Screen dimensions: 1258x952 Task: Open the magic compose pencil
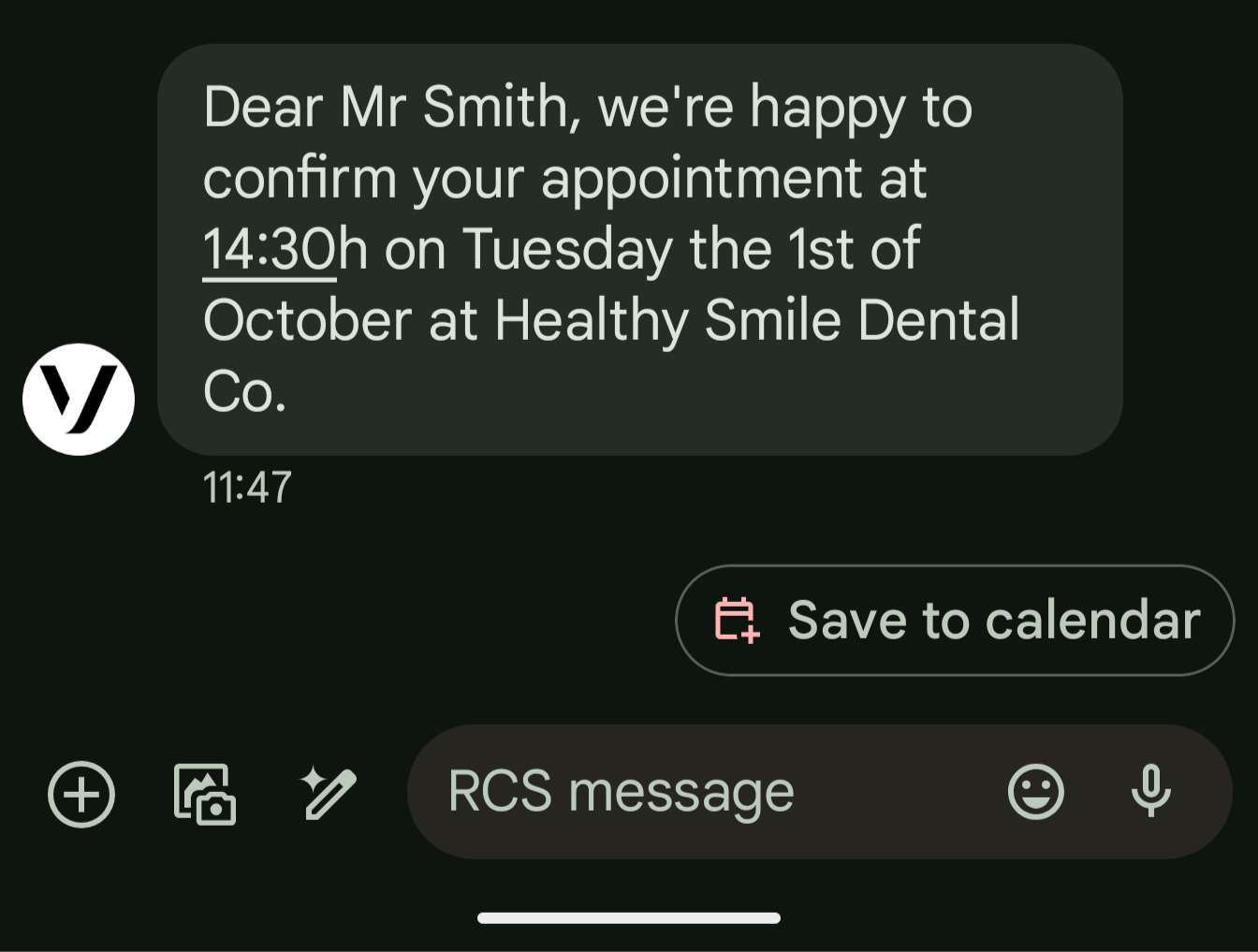pyautogui.click(x=328, y=793)
